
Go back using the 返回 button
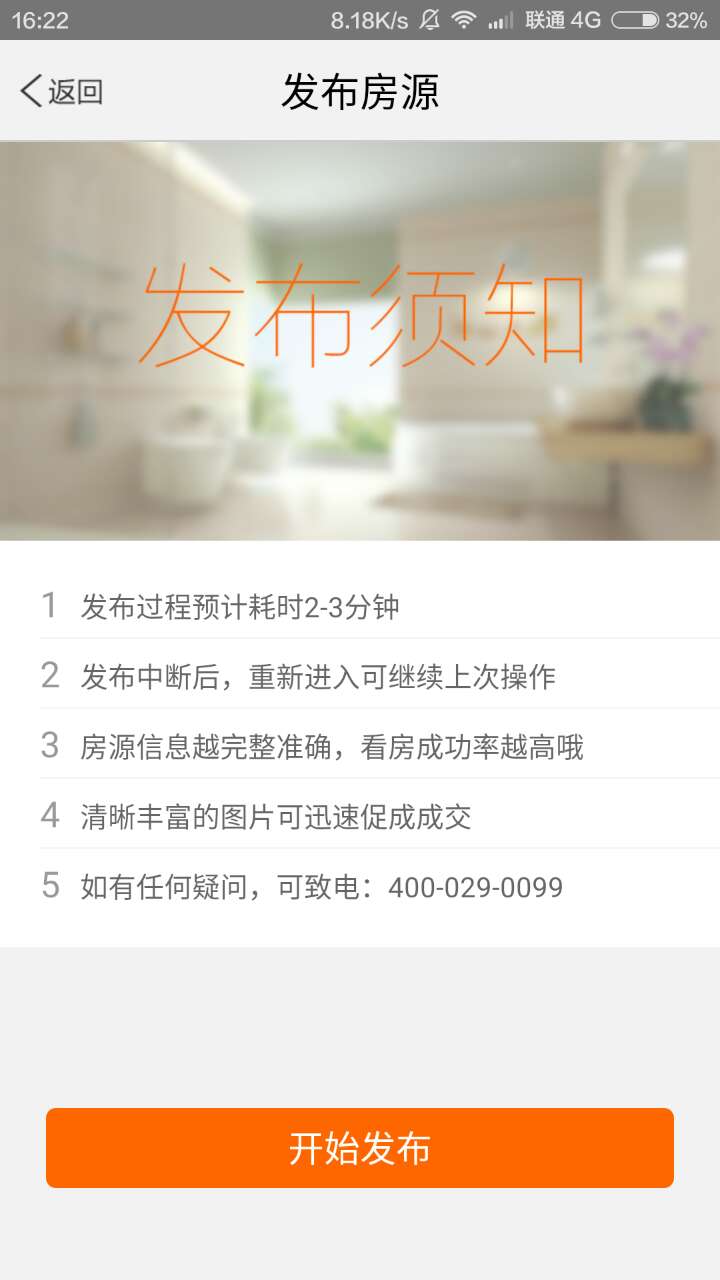click(61, 92)
